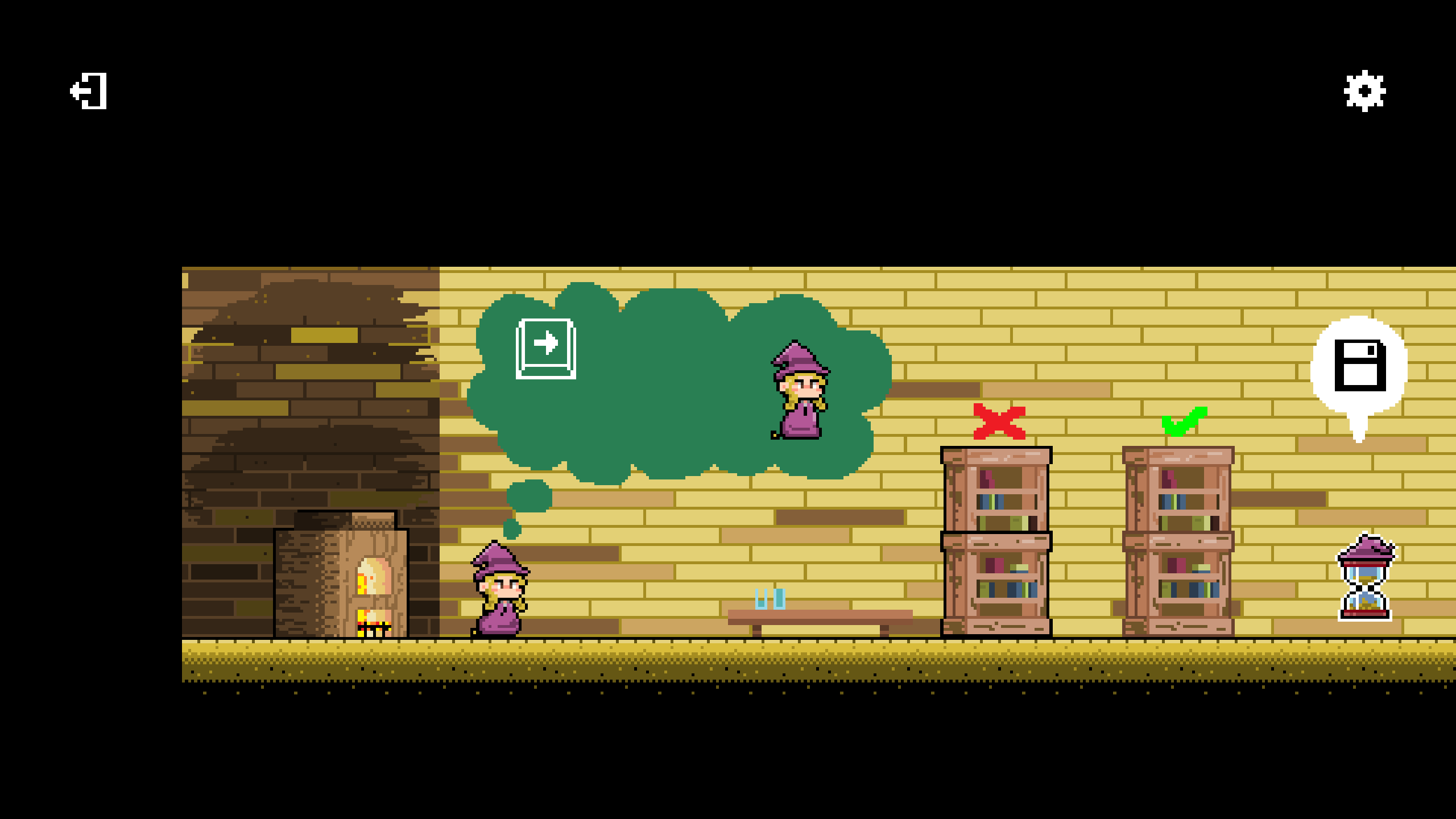Tap the floppy disk save bubble
Image resolution: width=1456 pixels, height=819 pixels.
[1359, 366]
